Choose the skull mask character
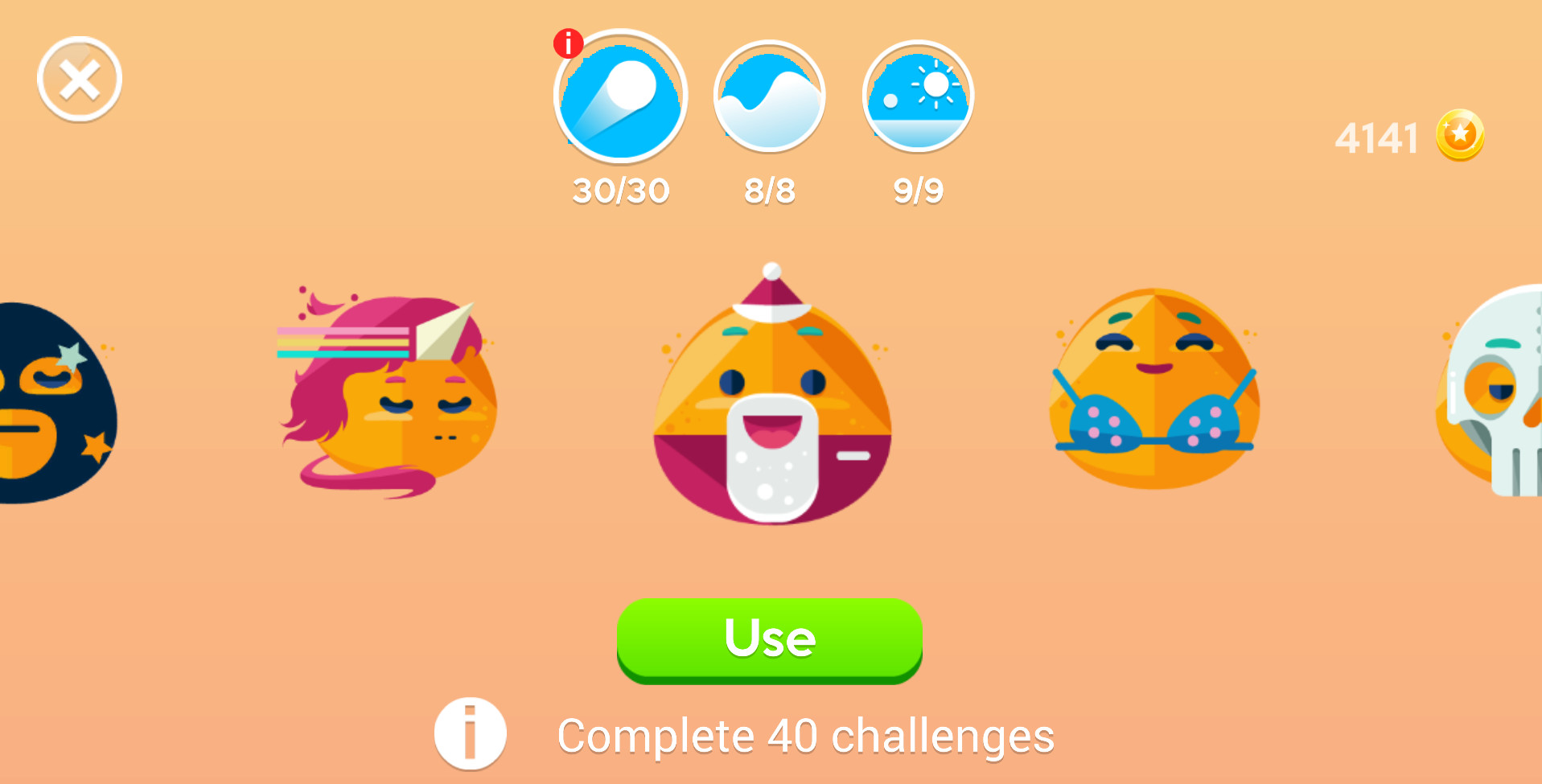 click(x=1492, y=394)
